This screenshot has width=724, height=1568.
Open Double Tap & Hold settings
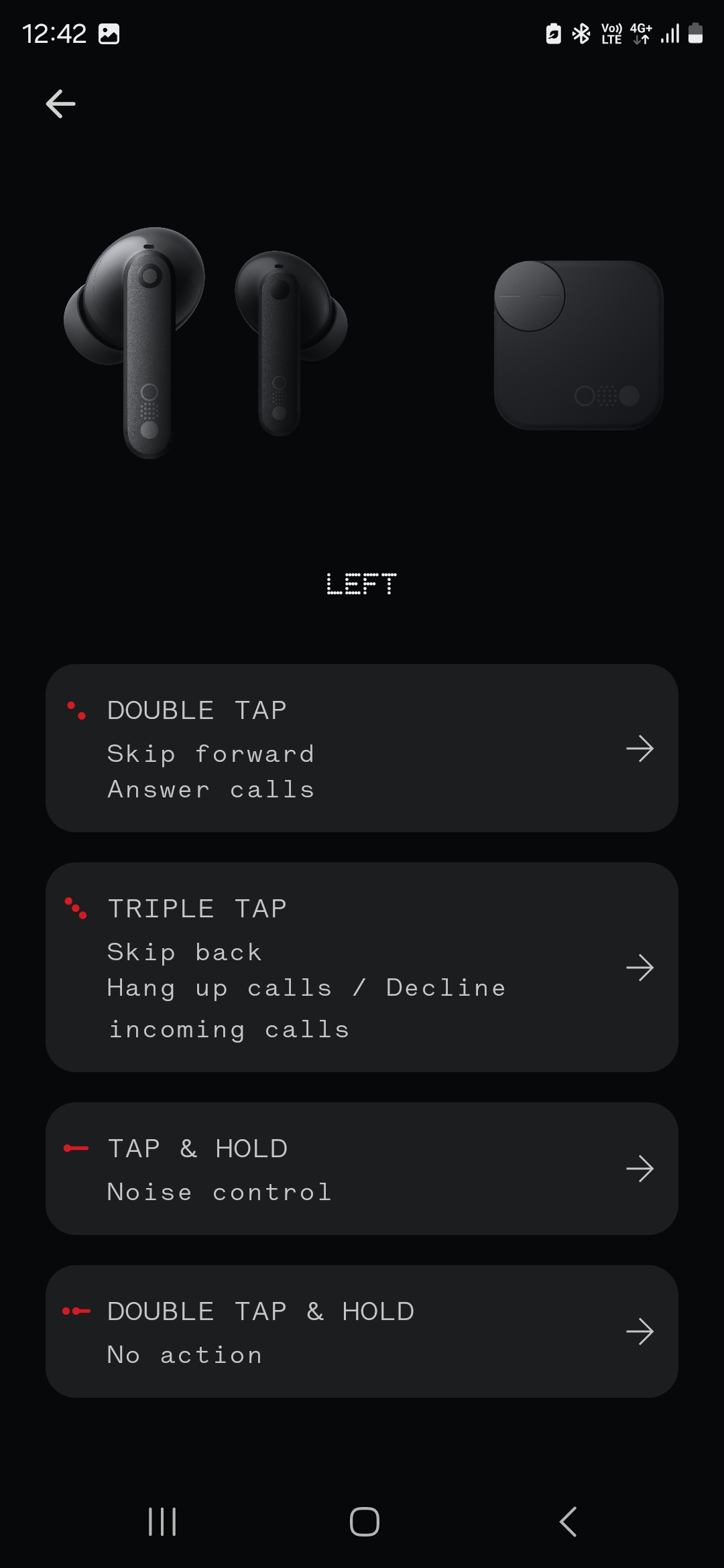[362, 1331]
